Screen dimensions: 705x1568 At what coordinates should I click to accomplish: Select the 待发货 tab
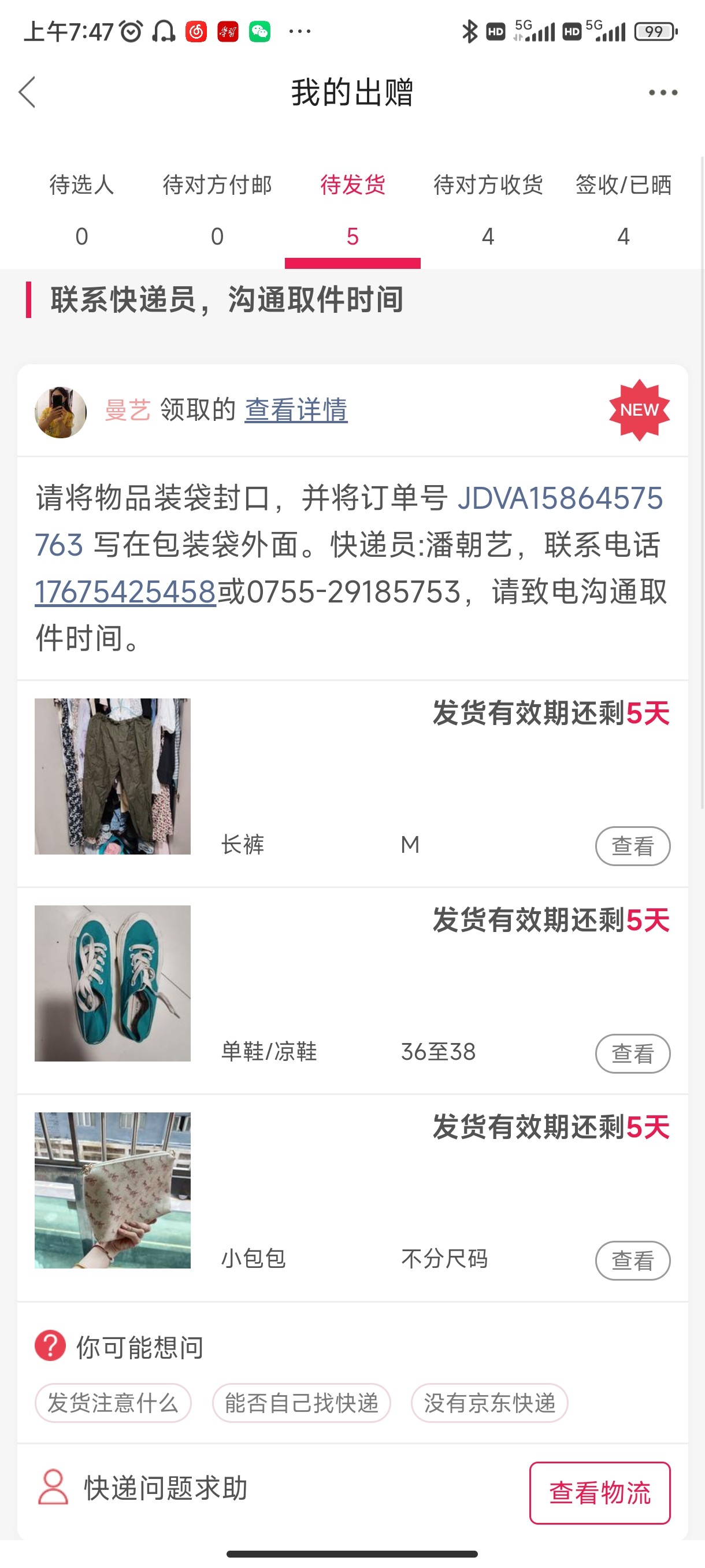coord(353,208)
